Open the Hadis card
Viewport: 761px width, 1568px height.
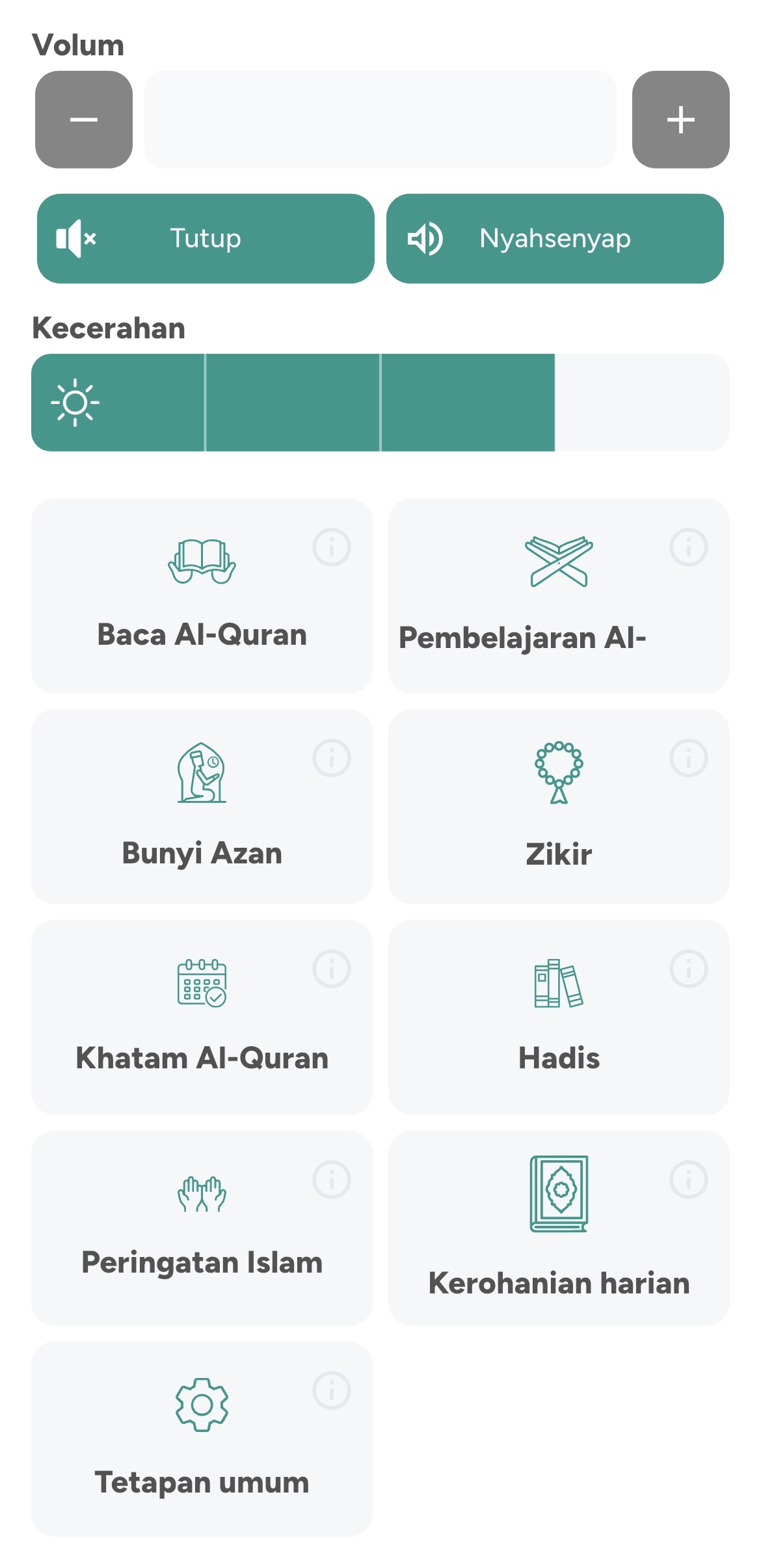(x=558, y=1018)
